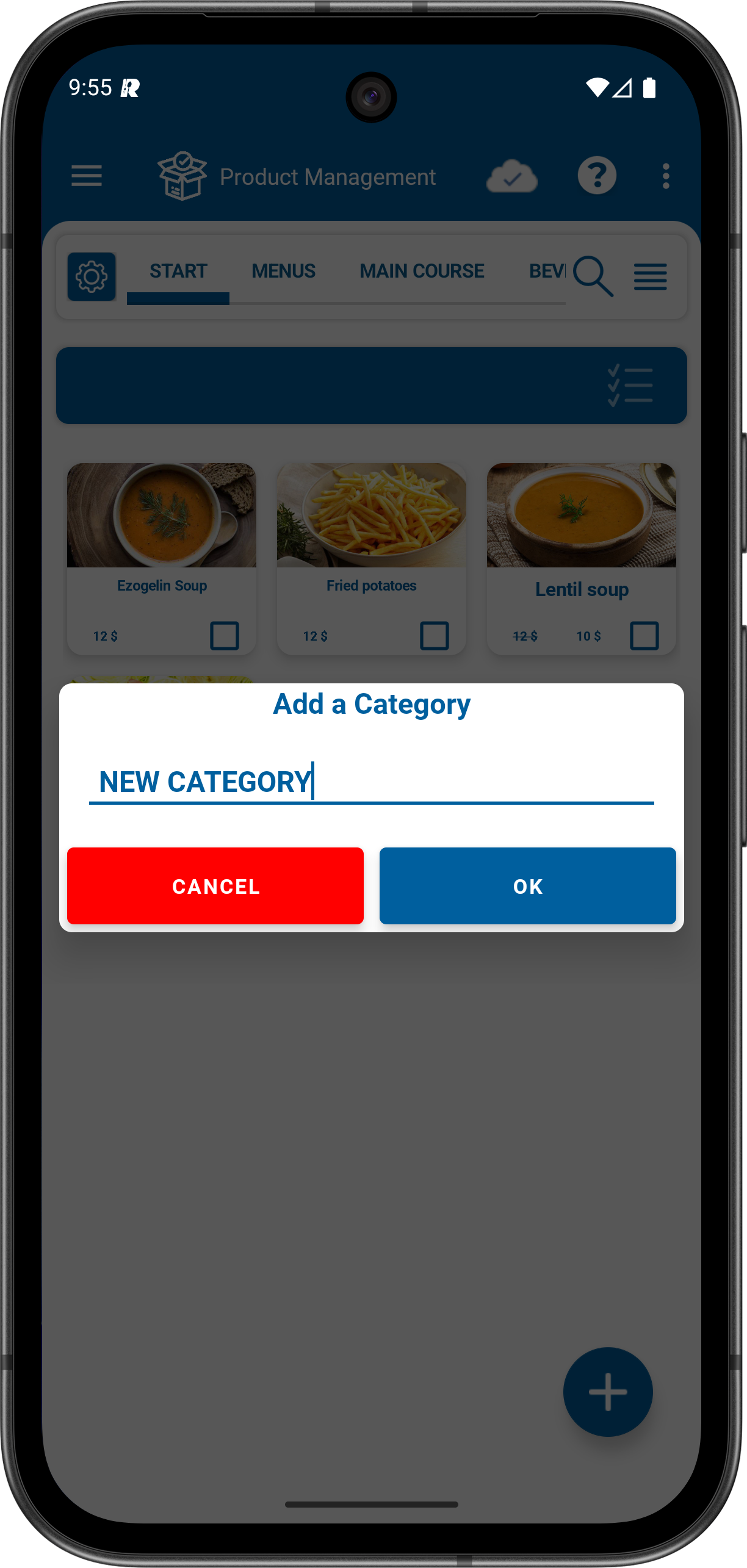Select the Lentil soup checkbox

tap(644, 635)
